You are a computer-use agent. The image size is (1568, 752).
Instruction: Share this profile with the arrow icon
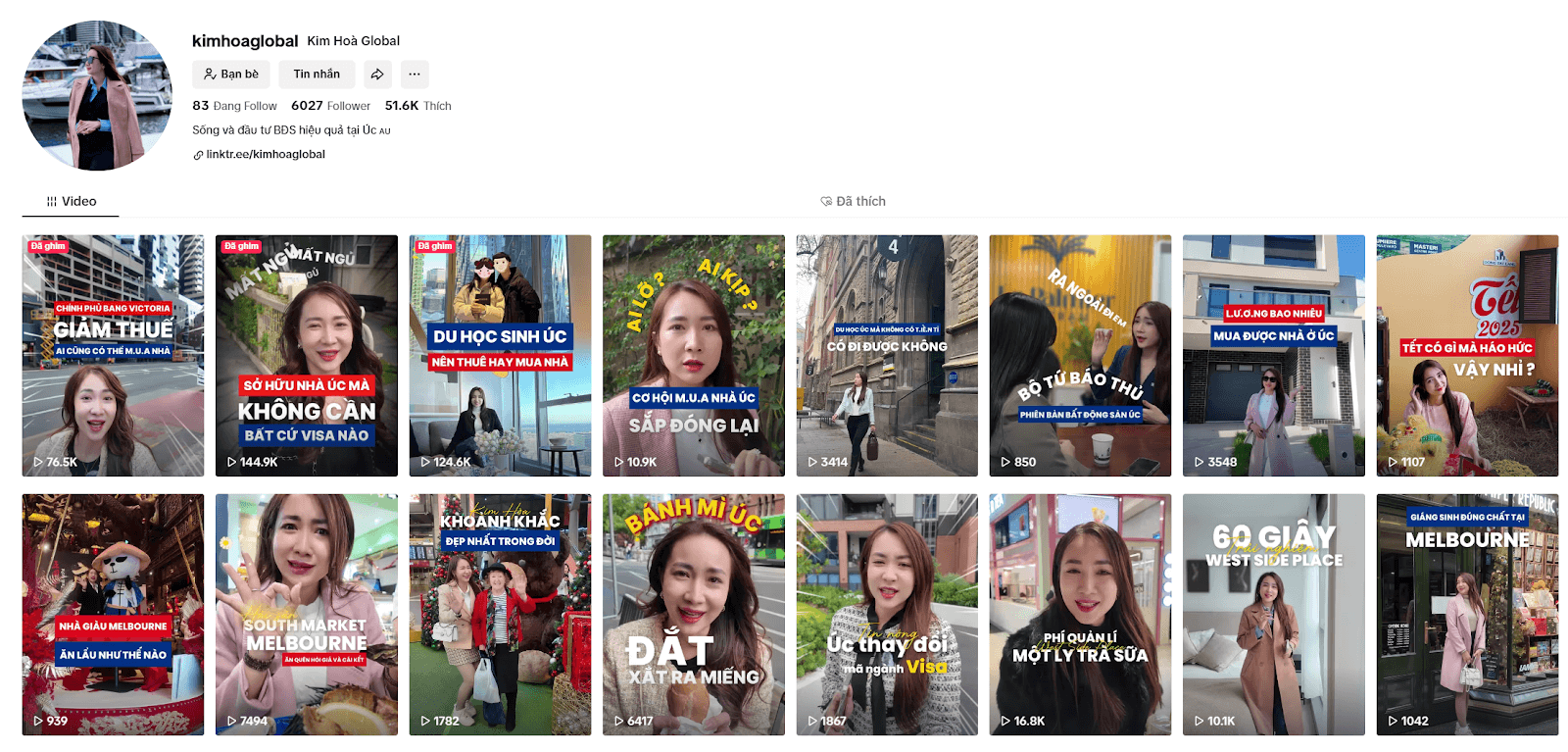point(377,75)
